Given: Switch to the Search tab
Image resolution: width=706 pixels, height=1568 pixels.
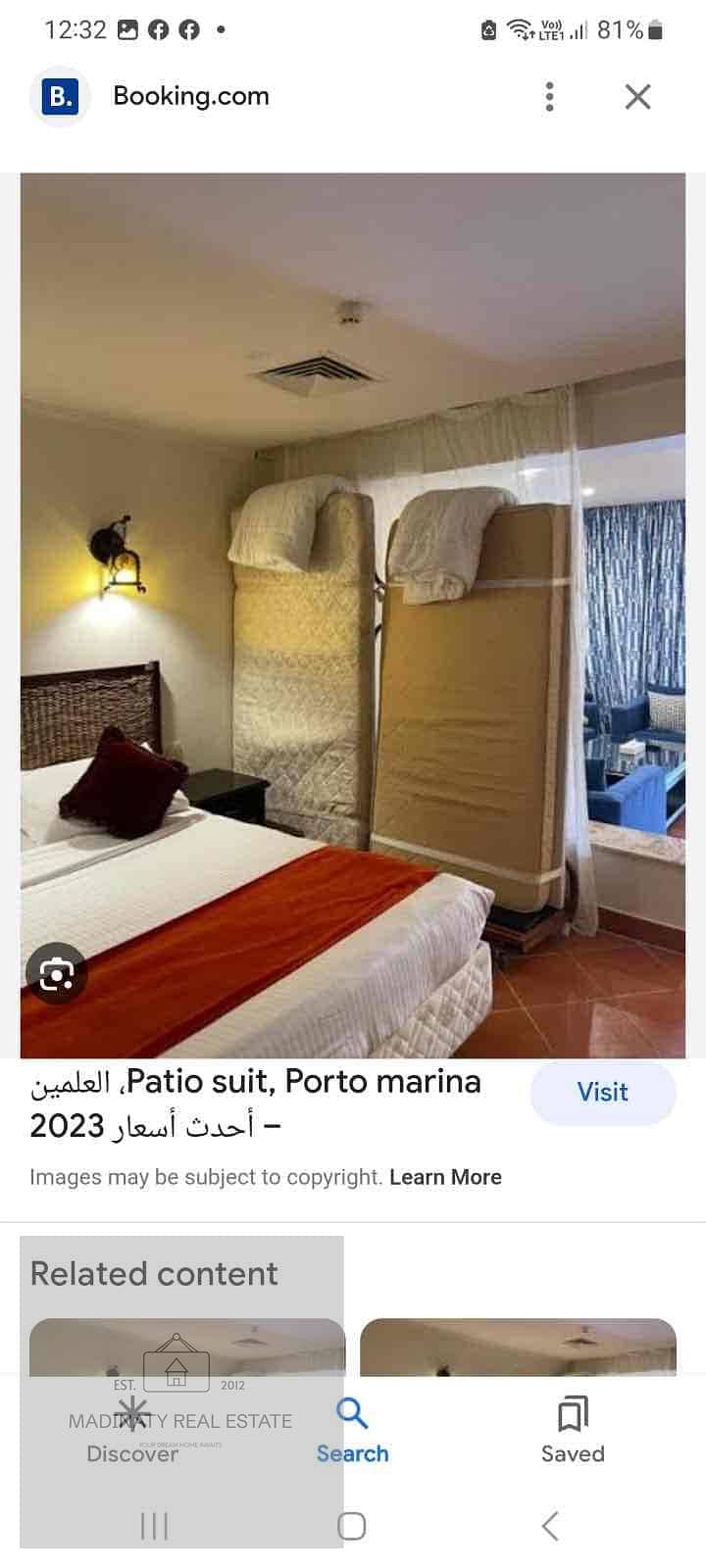Looking at the screenshot, I should (352, 1431).
